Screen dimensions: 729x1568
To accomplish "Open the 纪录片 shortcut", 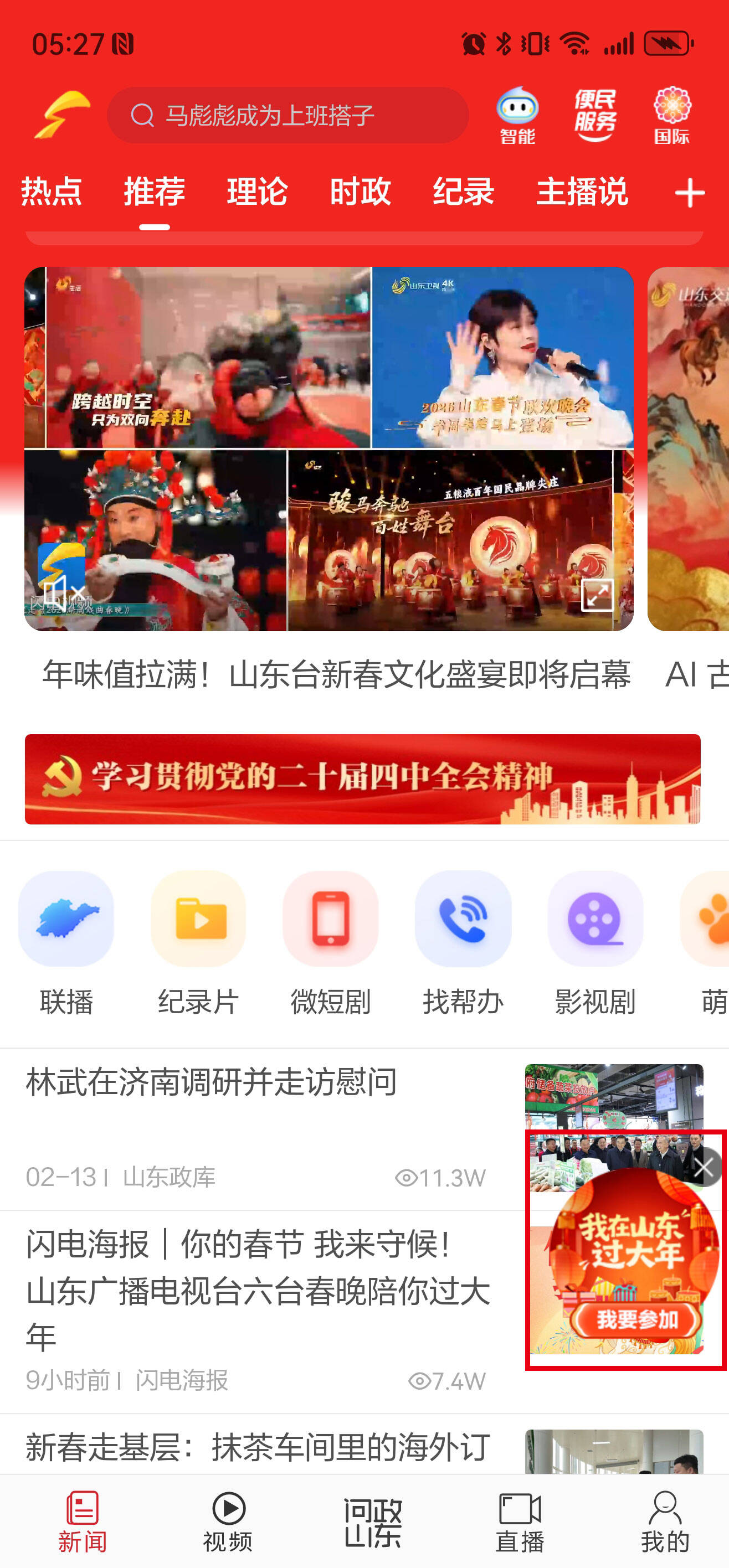I will [x=198, y=942].
